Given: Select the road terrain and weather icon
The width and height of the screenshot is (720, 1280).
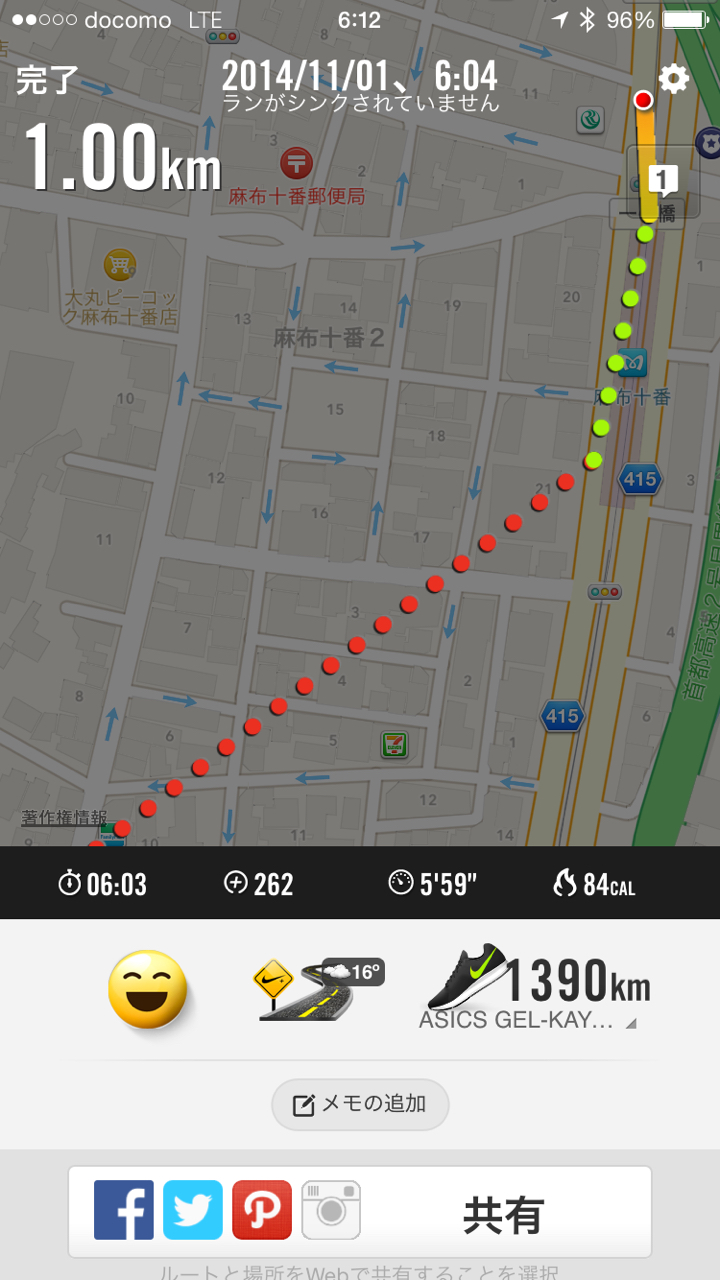Looking at the screenshot, I should (318, 989).
